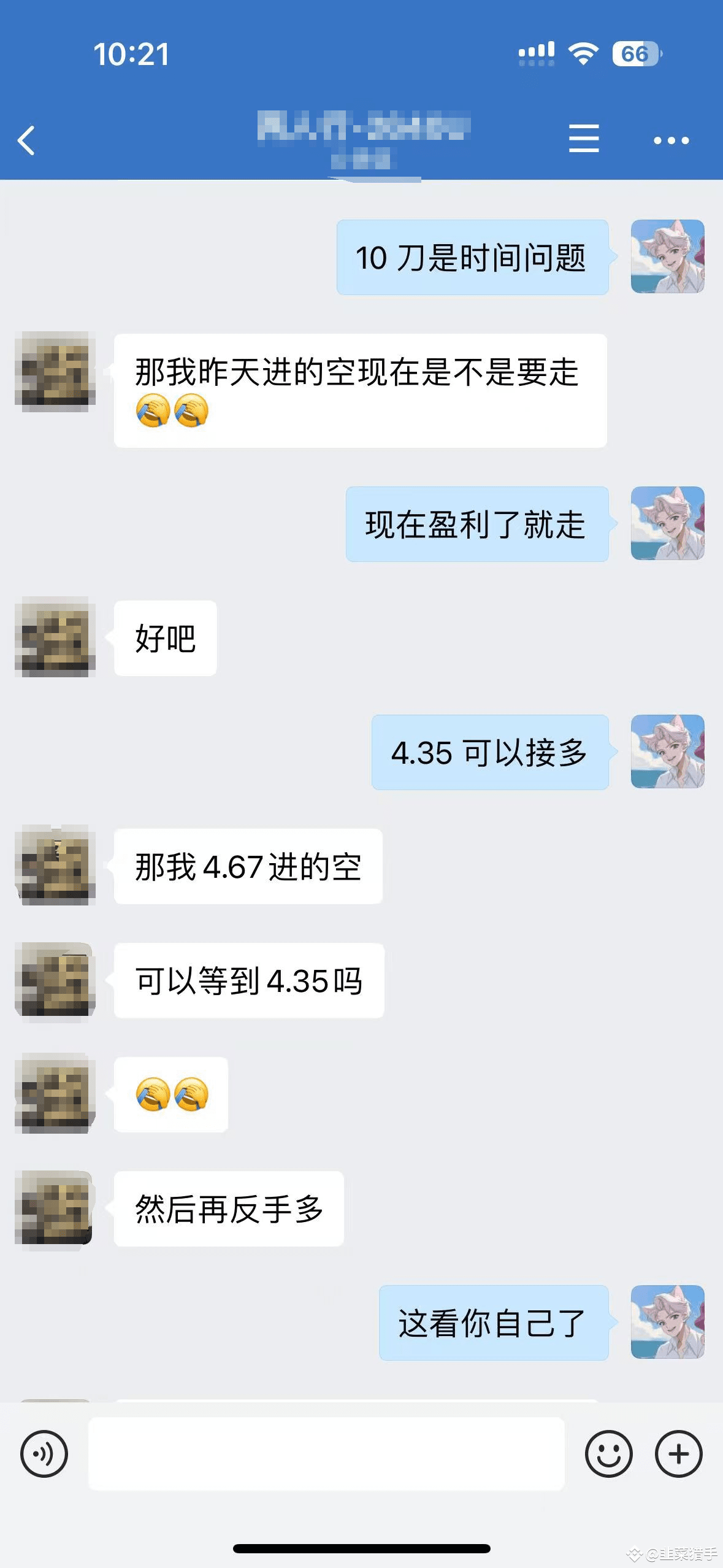Open the plus attachment menu
Viewport: 723px width, 1568px height.
click(678, 1453)
